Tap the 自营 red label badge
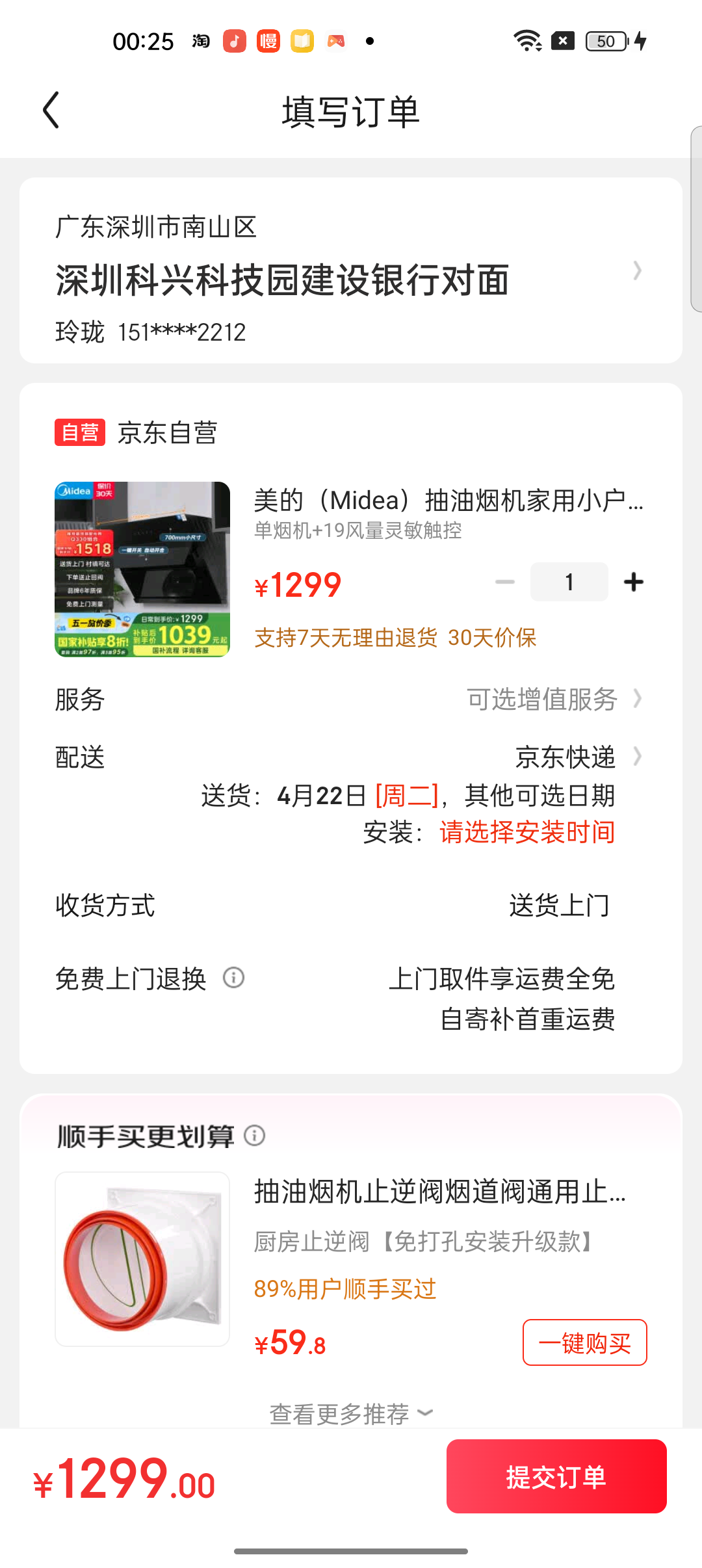The width and height of the screenshot is (702, 1568). point(79,432)
